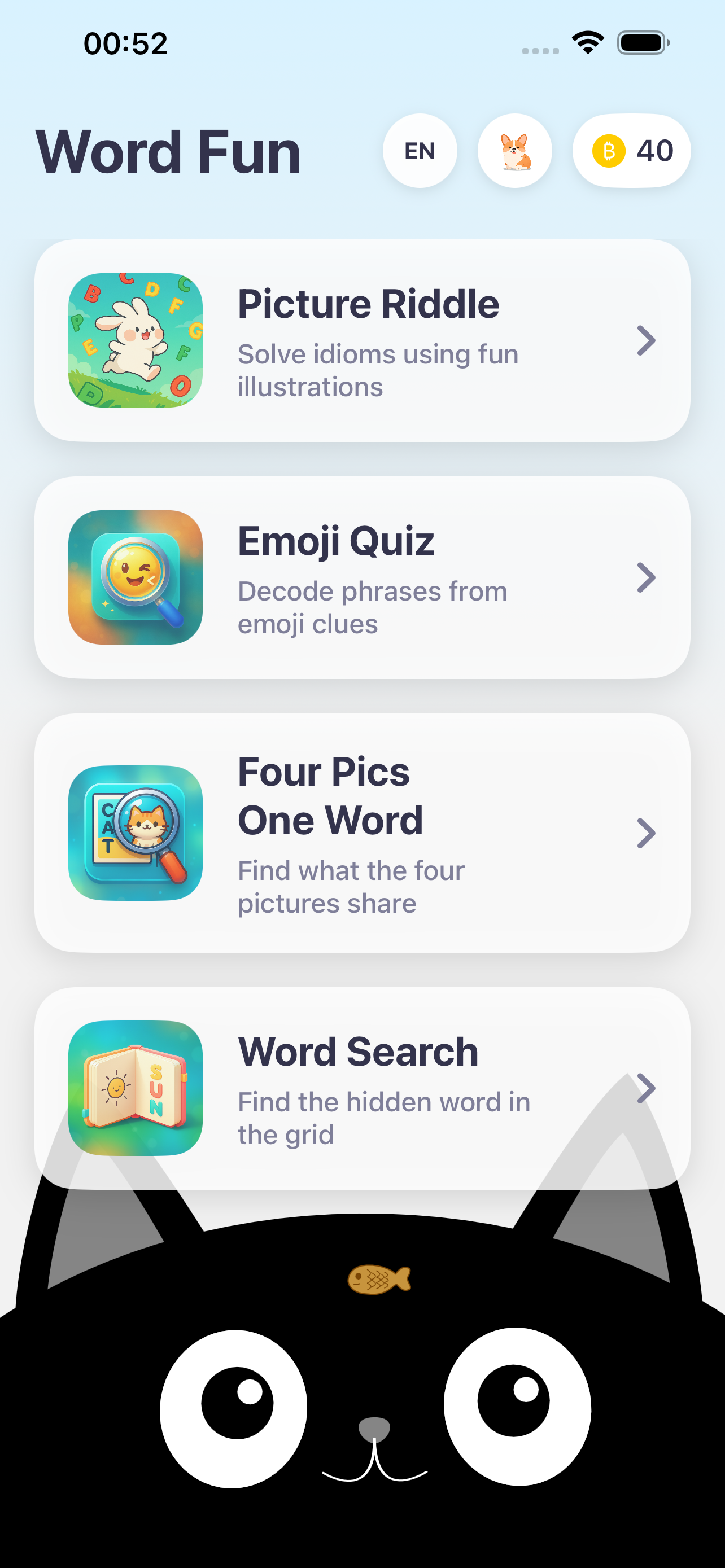The height and width of the screenshot is (1568, 725).
Task: Open the coin balance showing 40
Action: (632, 151)
